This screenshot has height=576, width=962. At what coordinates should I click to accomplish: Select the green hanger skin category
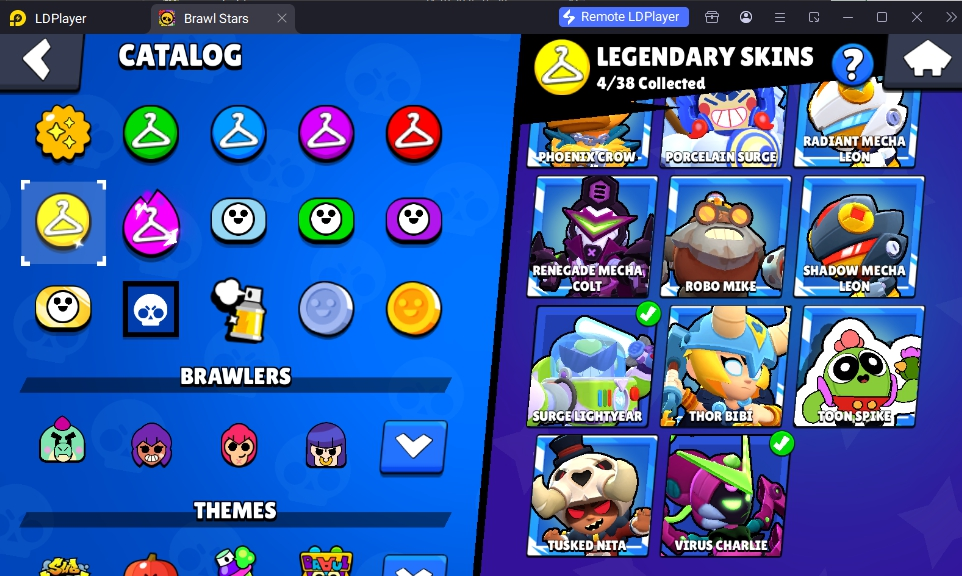coord(151,132)
